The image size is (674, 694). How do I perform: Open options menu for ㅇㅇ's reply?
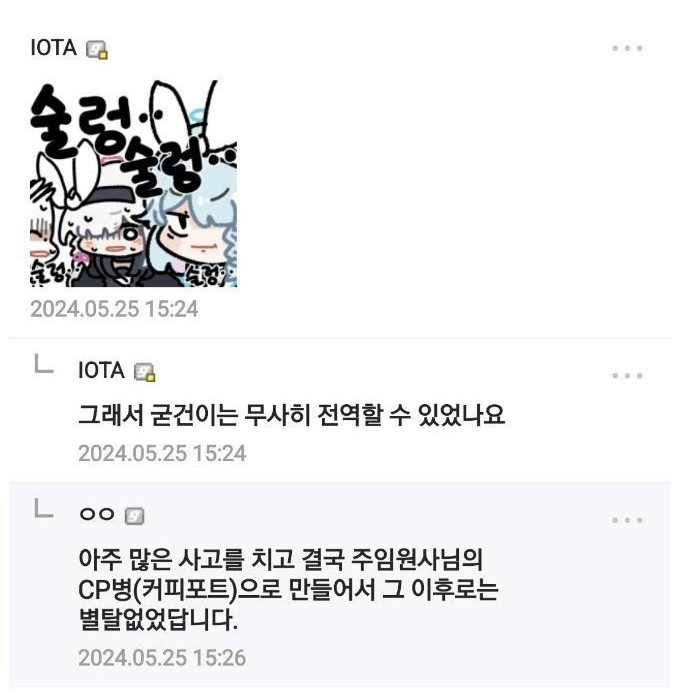tap(627, 520)
